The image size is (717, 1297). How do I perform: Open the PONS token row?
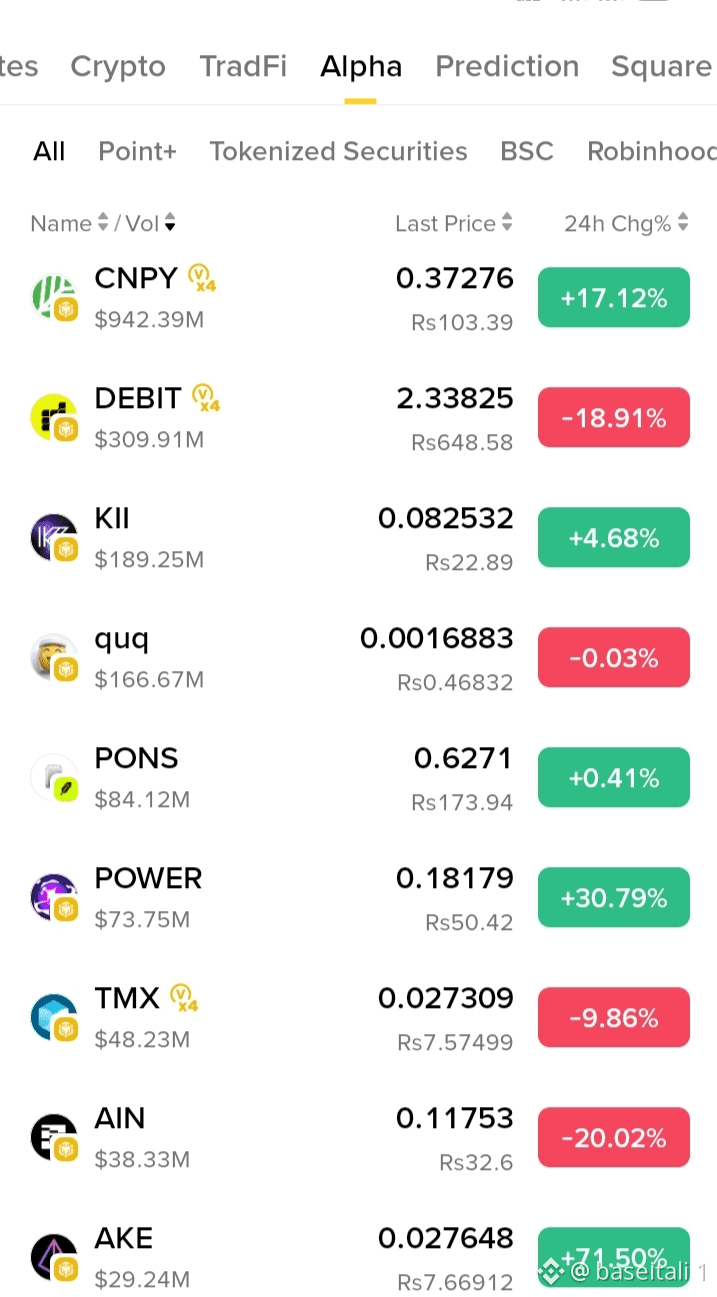[x=358, y=777]
